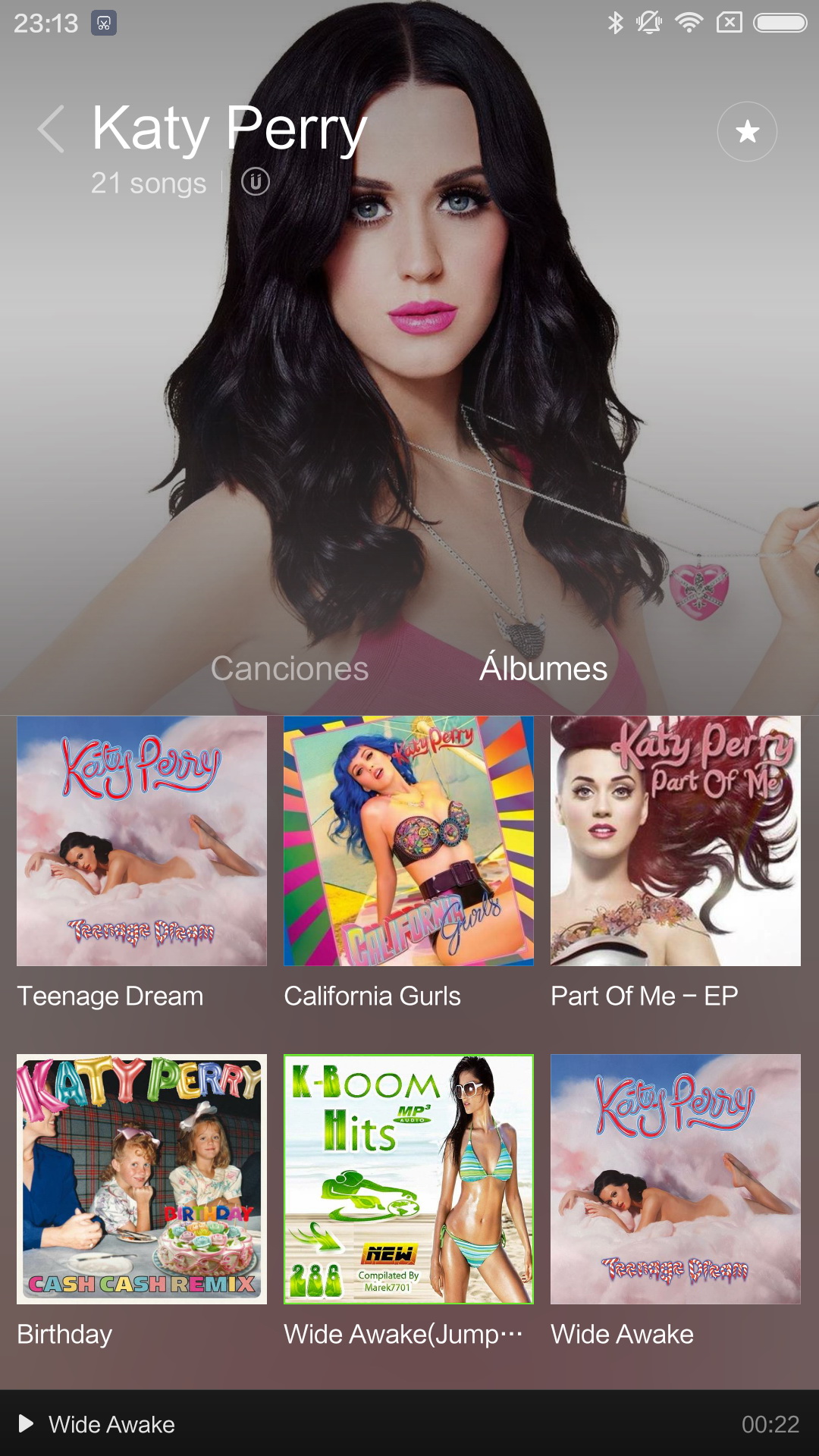
Task: Open the Part Of Me – EP album
Action: coord(676,841)
